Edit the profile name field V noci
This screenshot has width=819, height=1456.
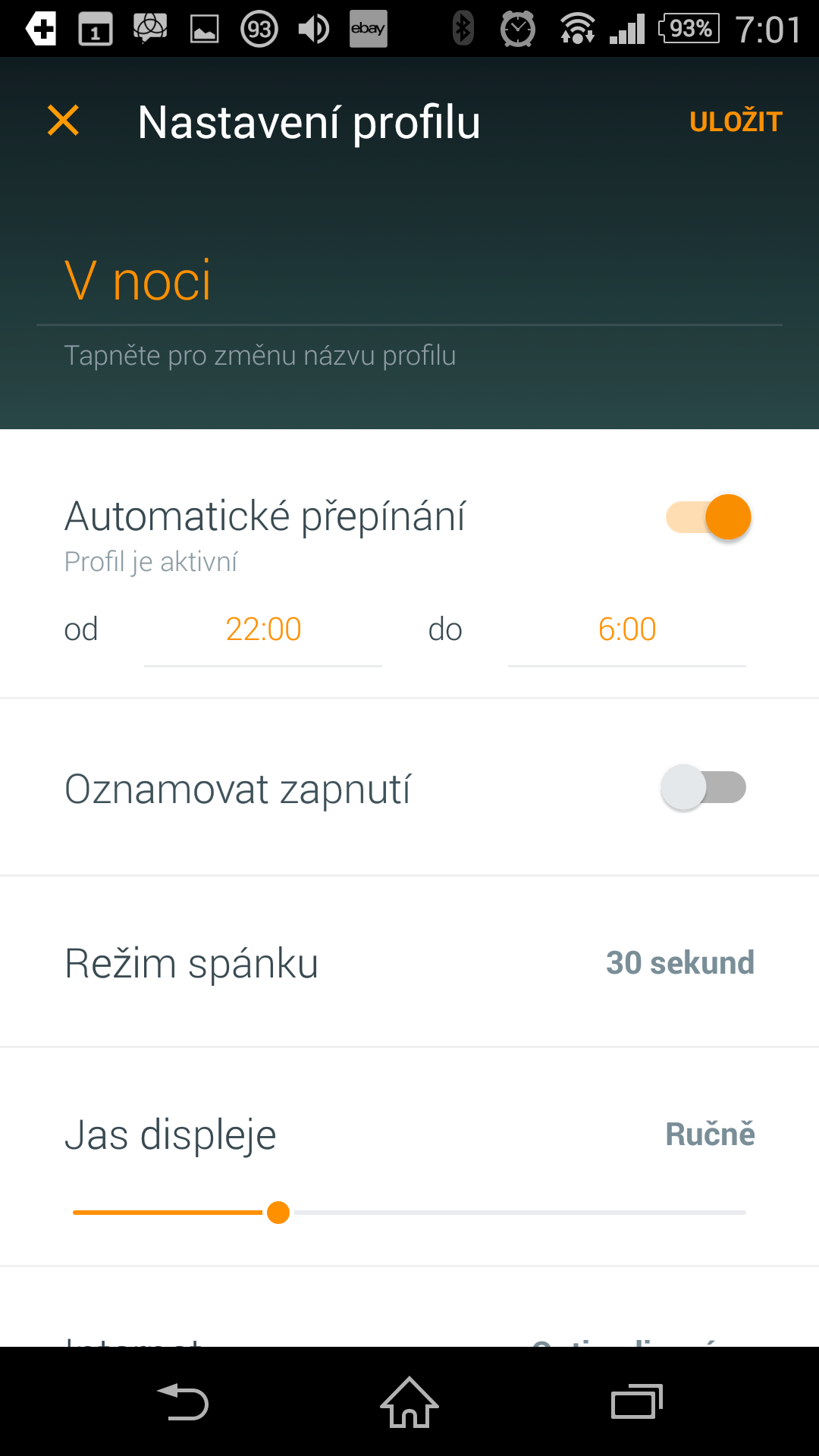409,282
